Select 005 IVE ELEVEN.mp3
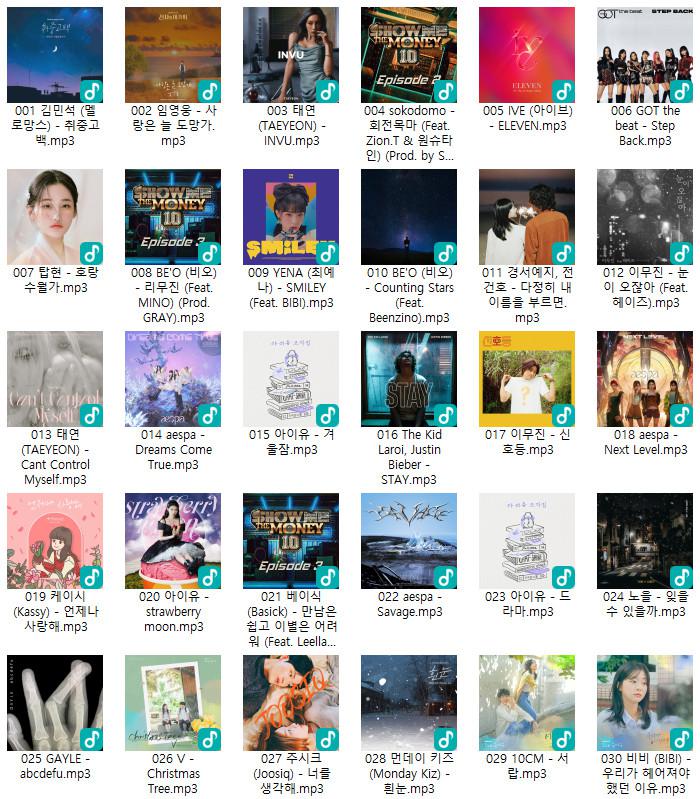The height and width of the screenshot is (799, 700). click(527, 55)
